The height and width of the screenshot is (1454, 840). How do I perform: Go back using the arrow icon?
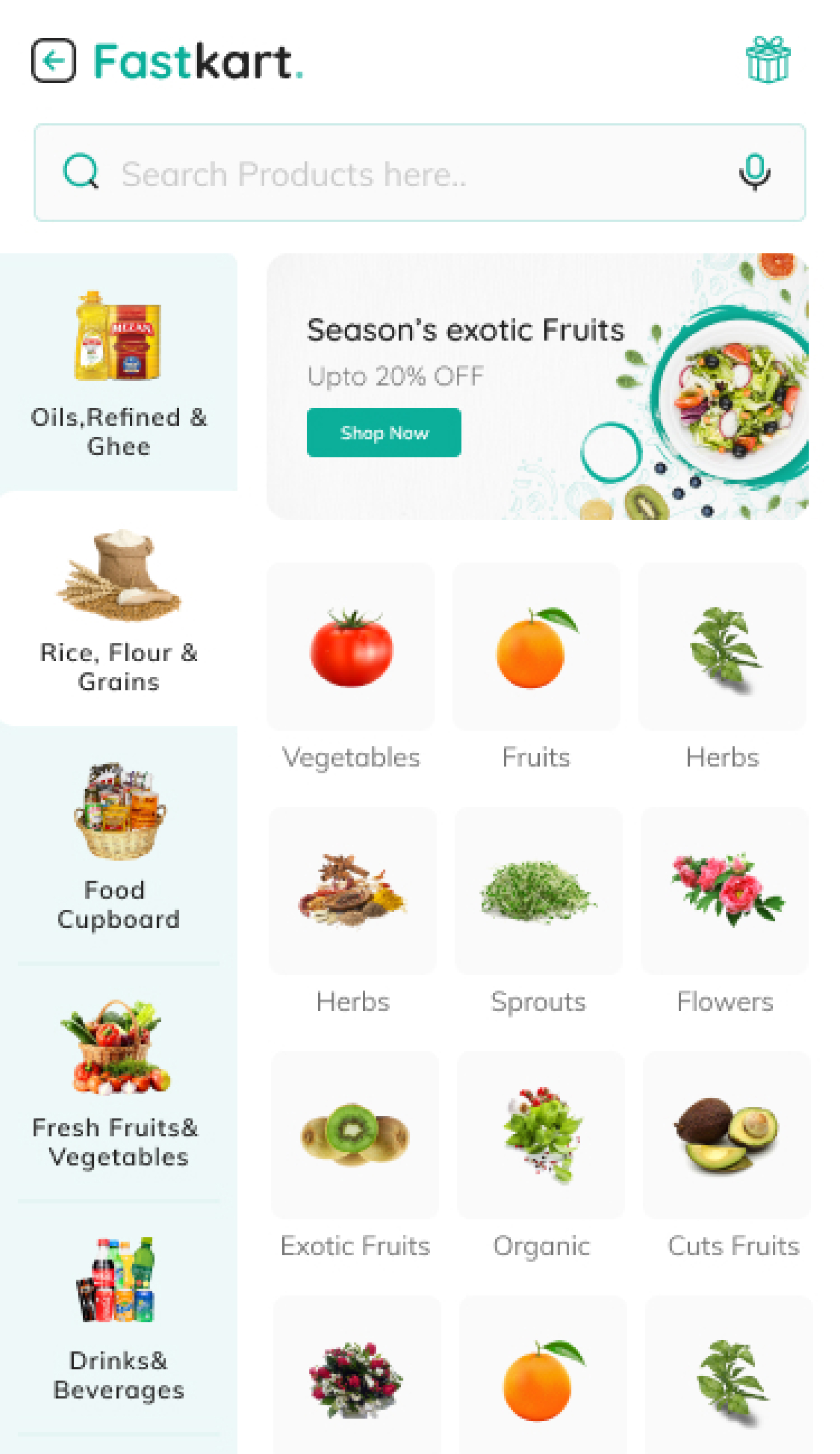click(x=53, y=61)
